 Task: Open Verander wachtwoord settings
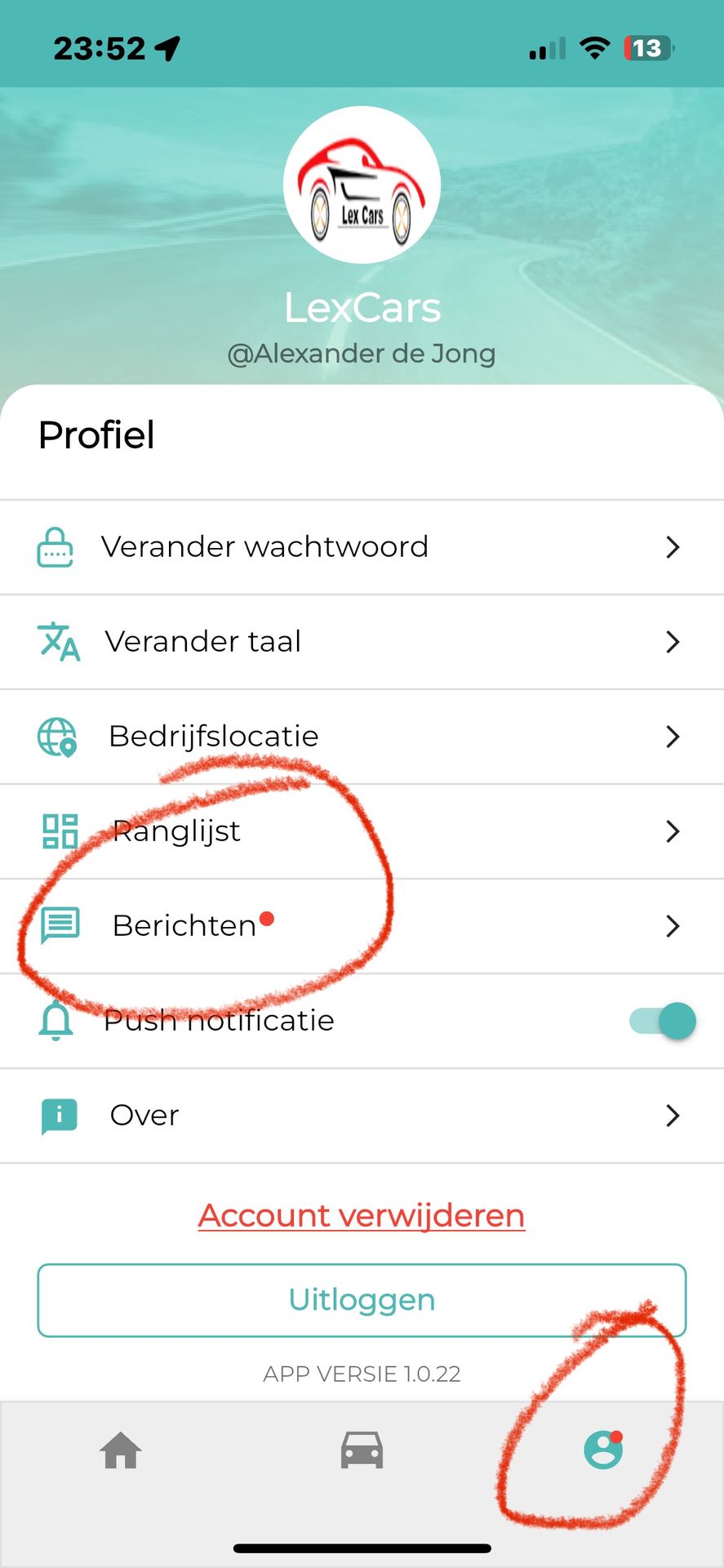362,547
